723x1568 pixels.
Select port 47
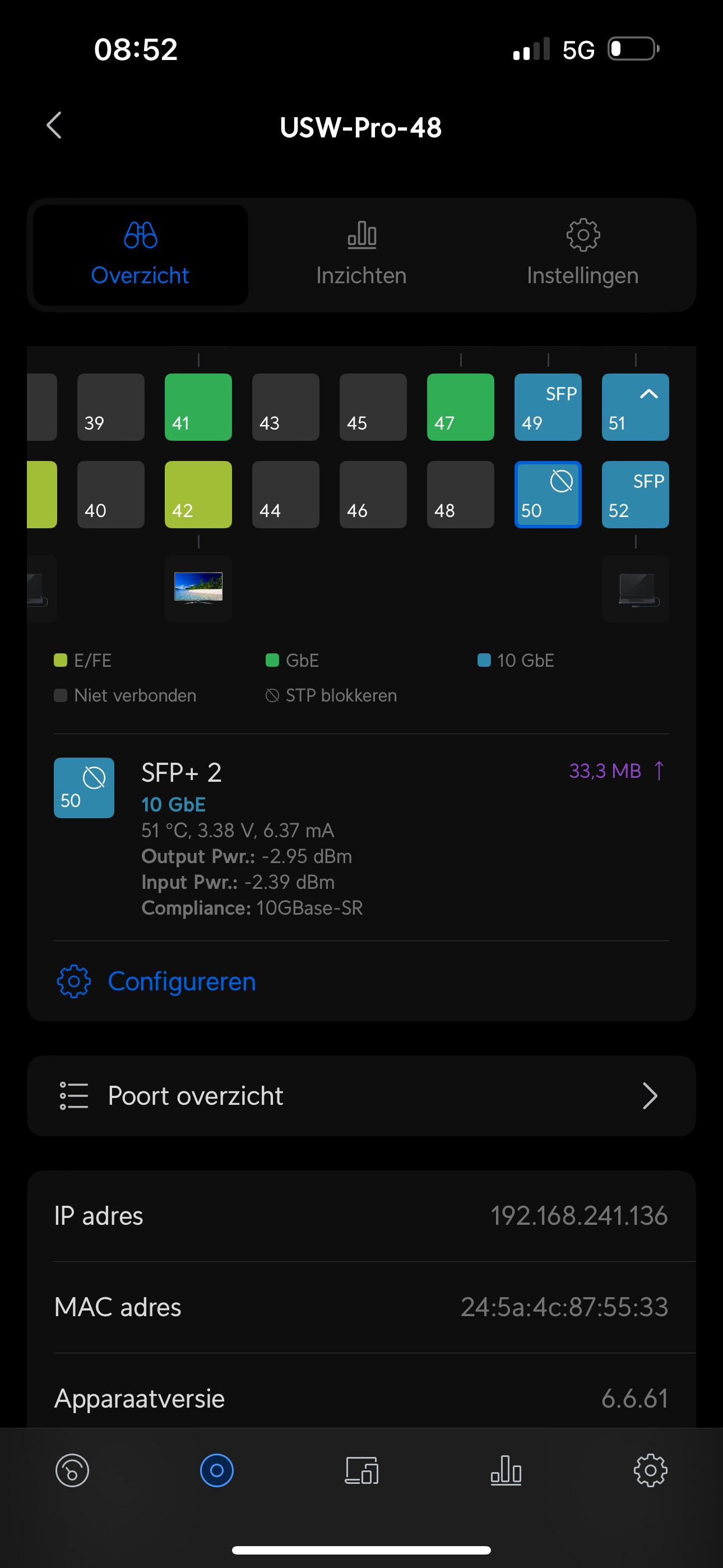click(460, 407)
